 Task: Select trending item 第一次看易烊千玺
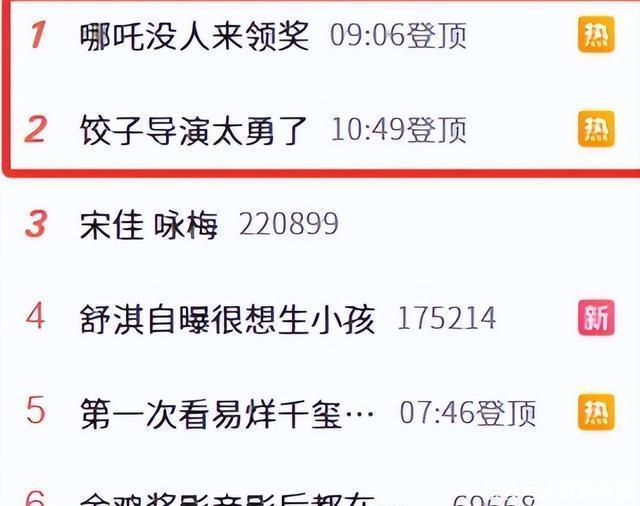click(x=228, y=412)
